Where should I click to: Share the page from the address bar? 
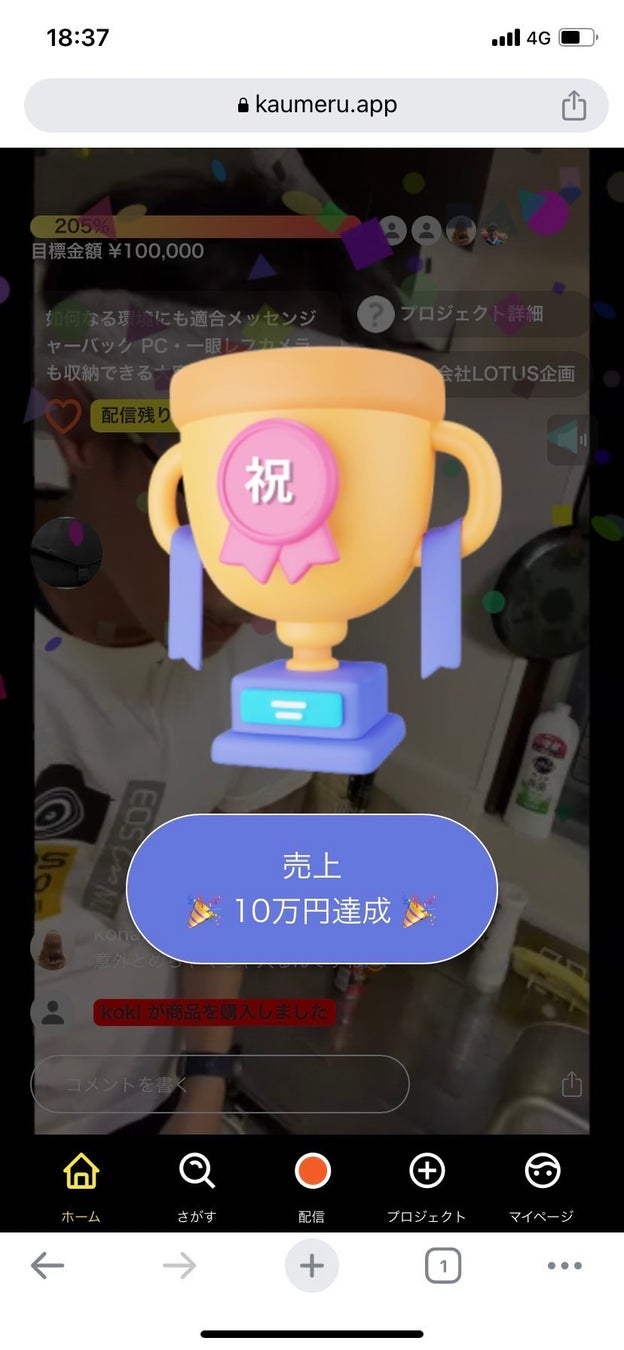[573, 105]
